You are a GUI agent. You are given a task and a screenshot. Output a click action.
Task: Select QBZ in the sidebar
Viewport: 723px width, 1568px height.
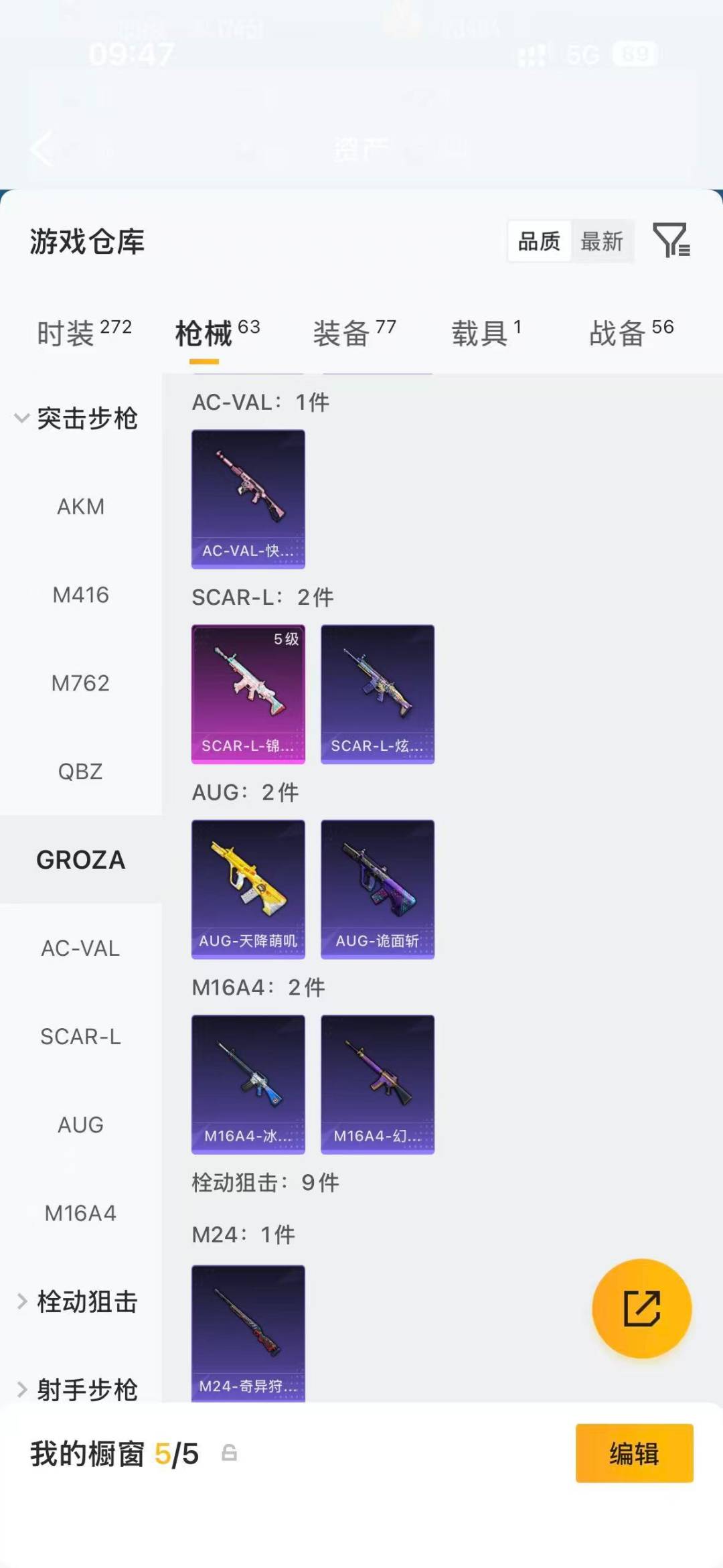[80, 772]
